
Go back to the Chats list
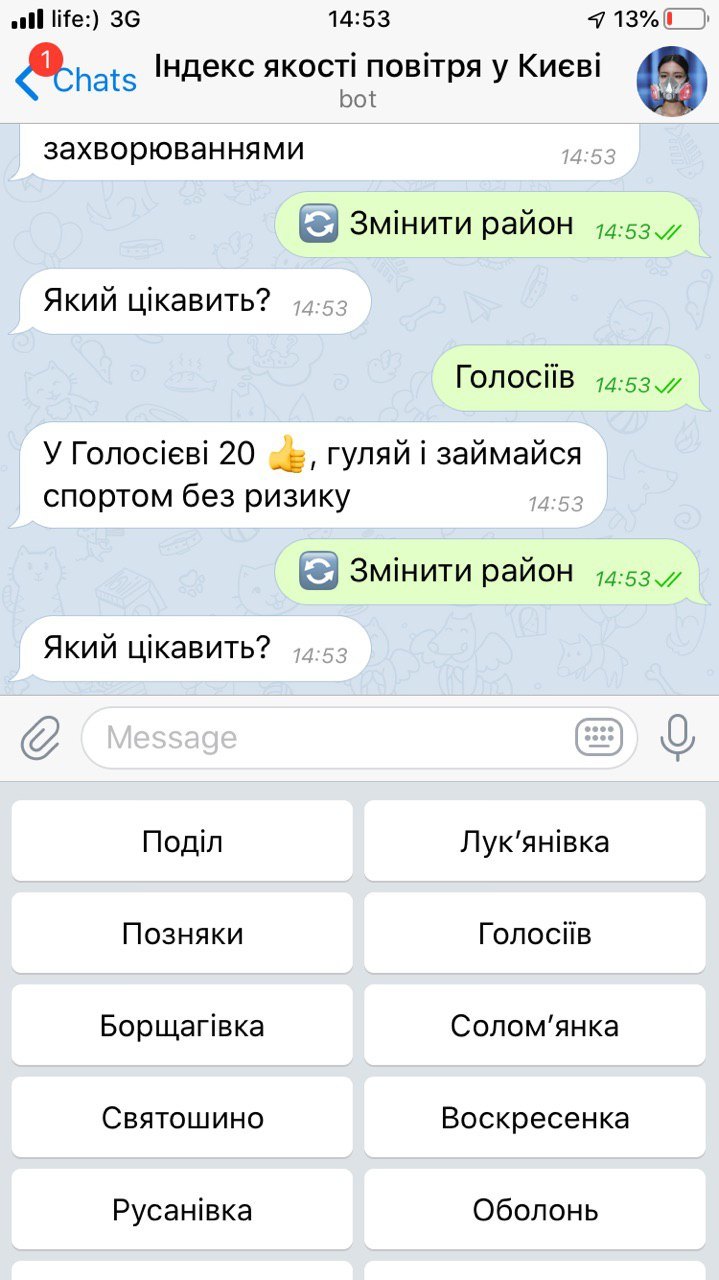[x=76, y=80]
